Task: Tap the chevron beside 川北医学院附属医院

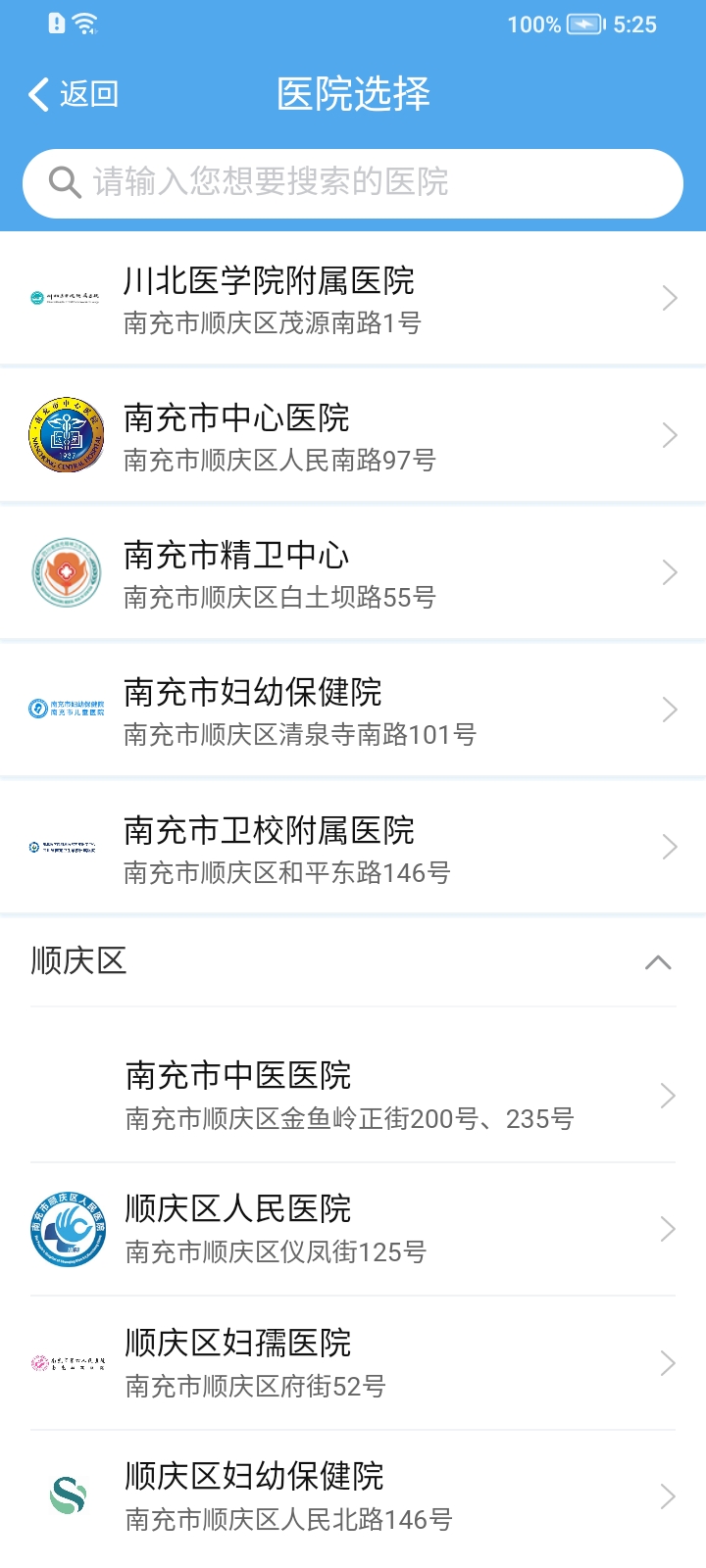Action: pos(668,298)
